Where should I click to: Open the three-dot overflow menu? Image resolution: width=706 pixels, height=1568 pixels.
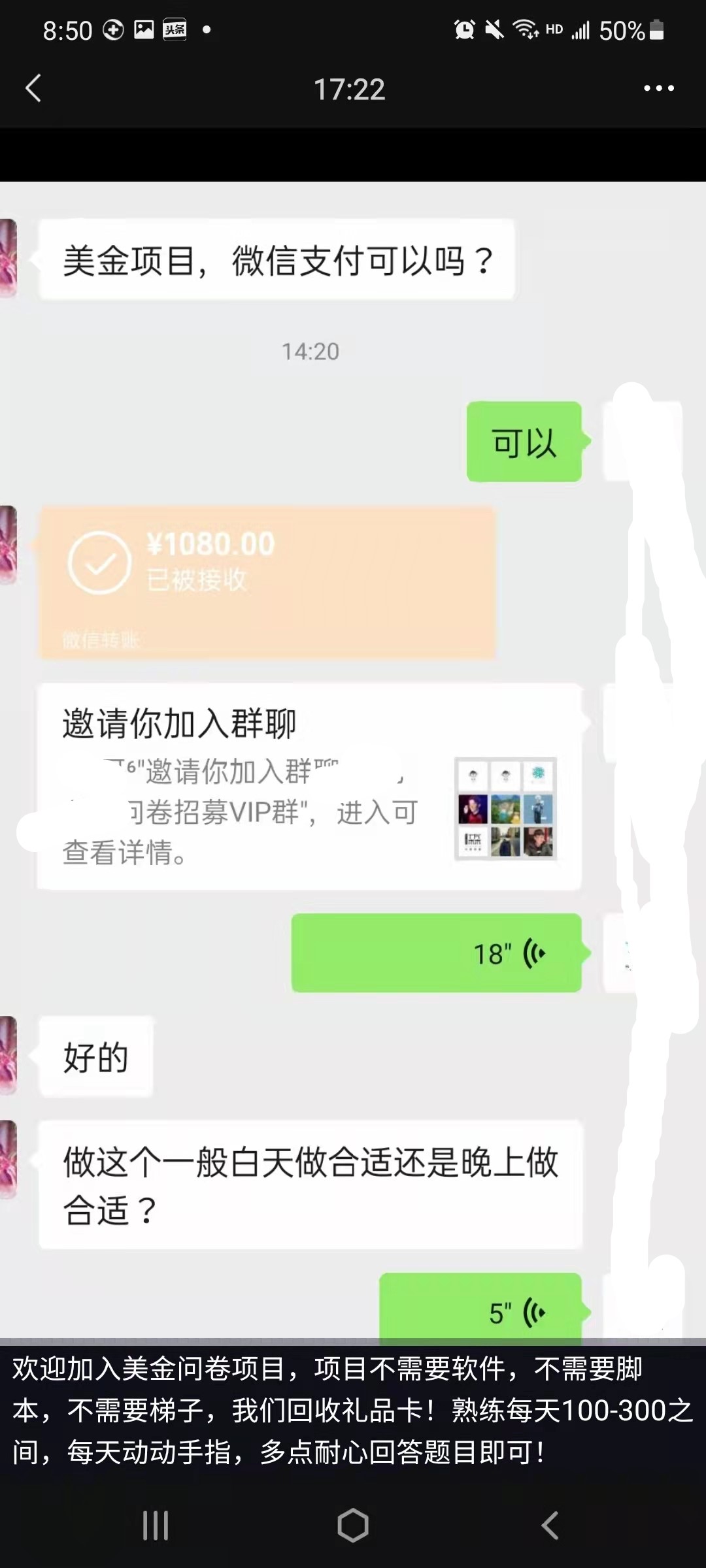[658, 88]
